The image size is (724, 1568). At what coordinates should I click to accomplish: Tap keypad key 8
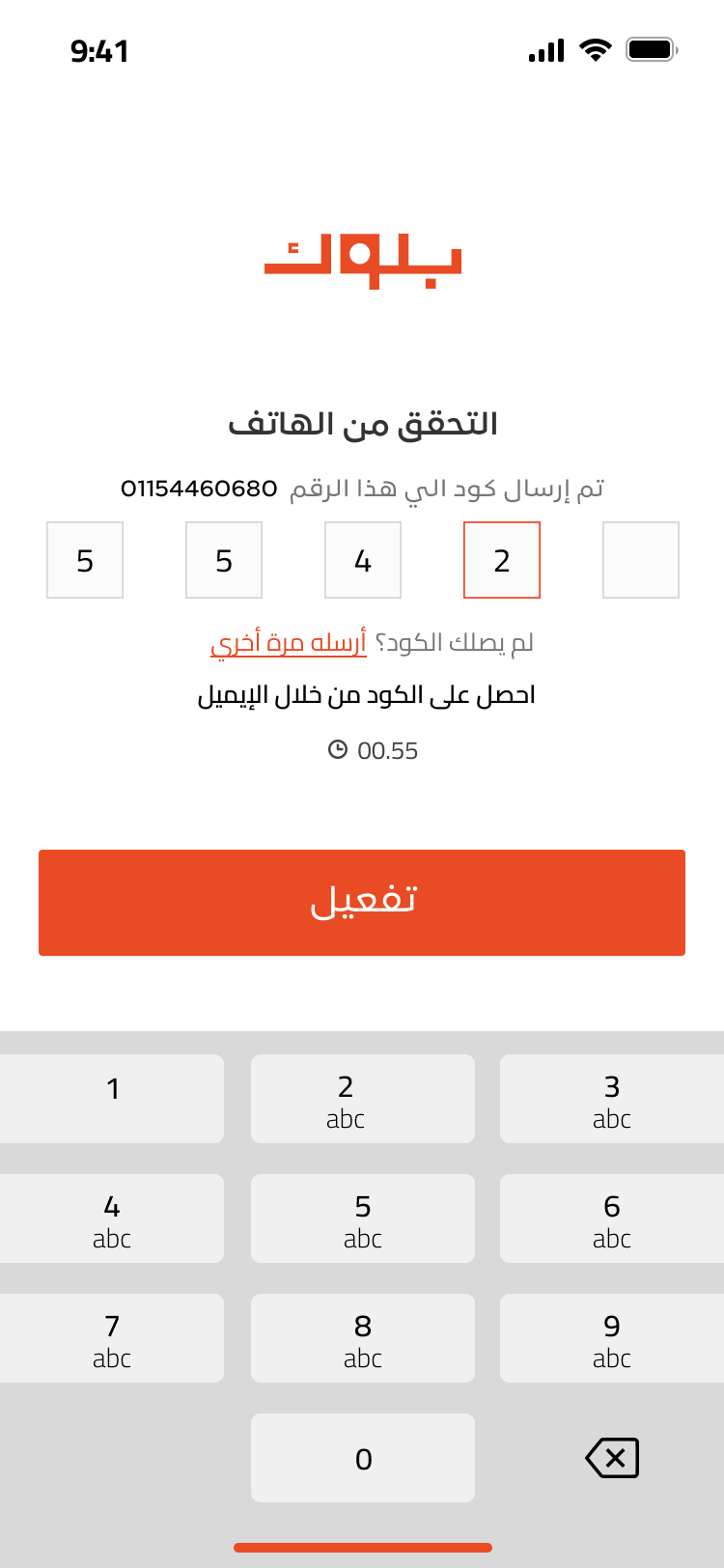[x=363, y=1338]
